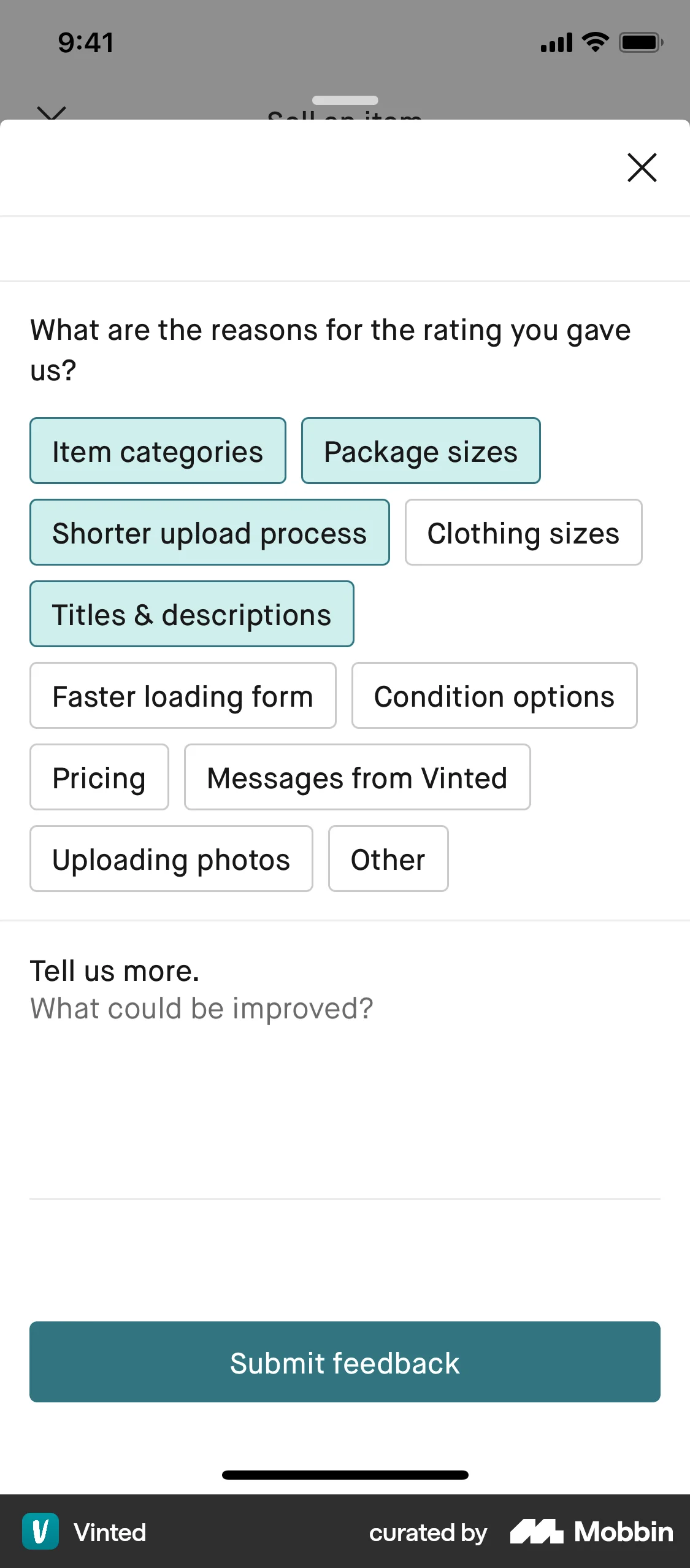Select Faster loading form as a reason

(x=182, y=696)
